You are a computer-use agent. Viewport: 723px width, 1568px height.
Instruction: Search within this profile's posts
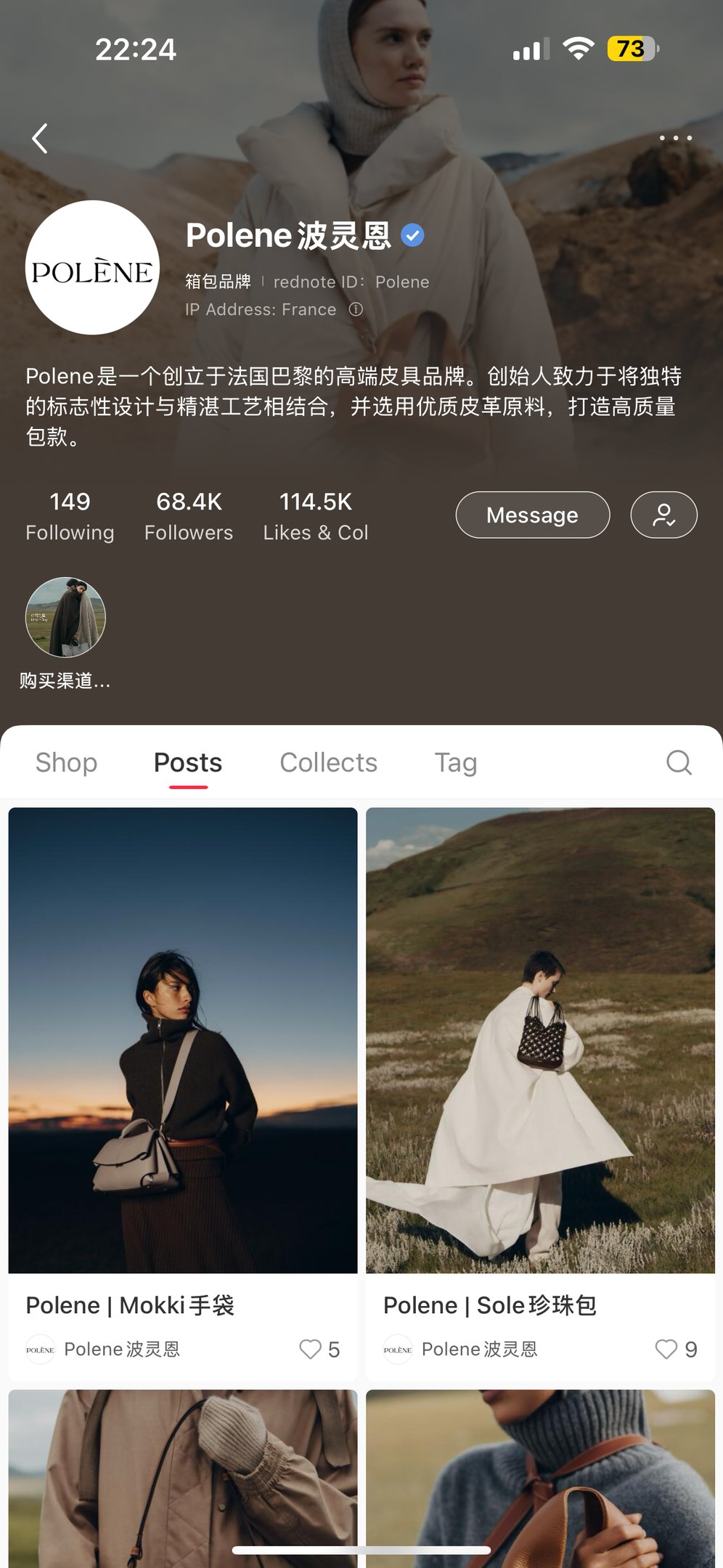point(679,762)
